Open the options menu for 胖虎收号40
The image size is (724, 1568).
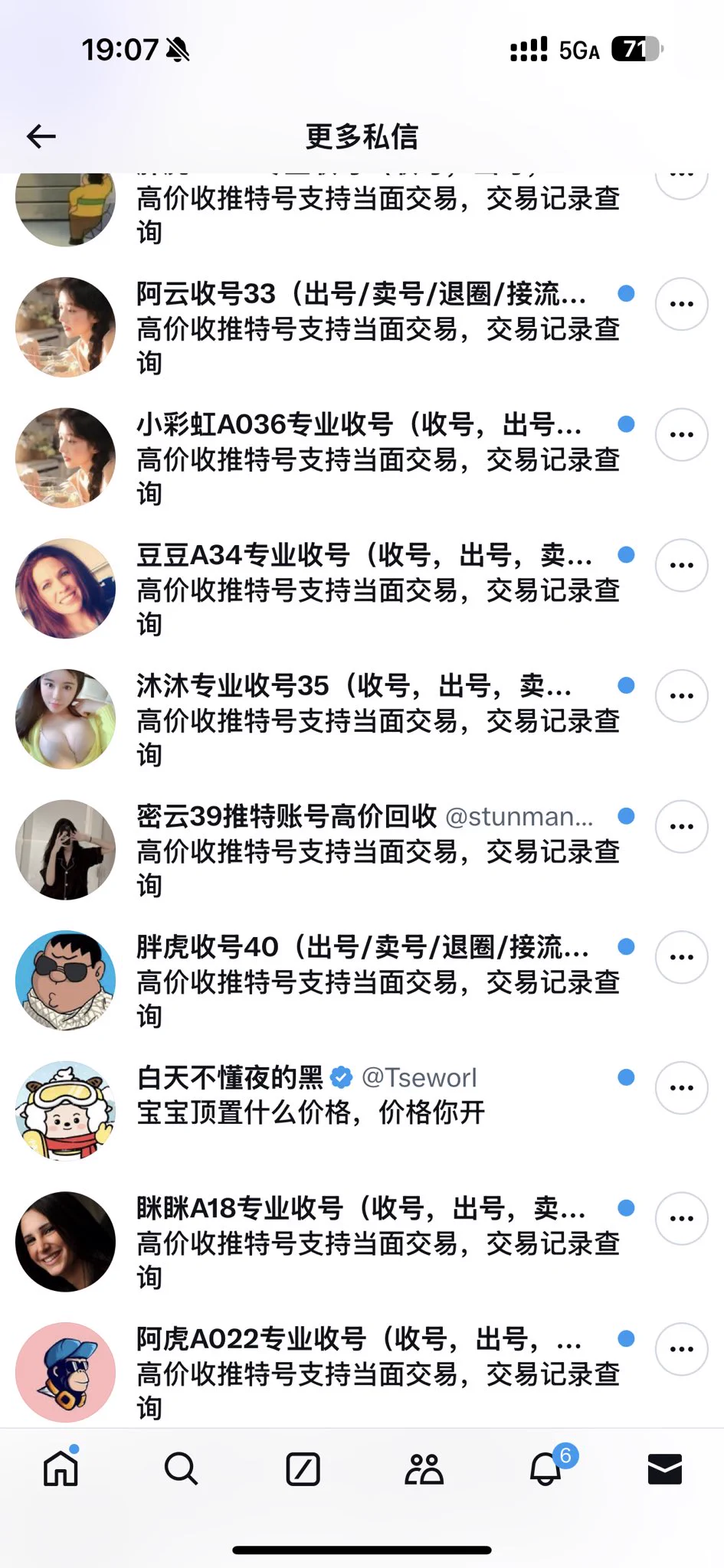point(680,957)
